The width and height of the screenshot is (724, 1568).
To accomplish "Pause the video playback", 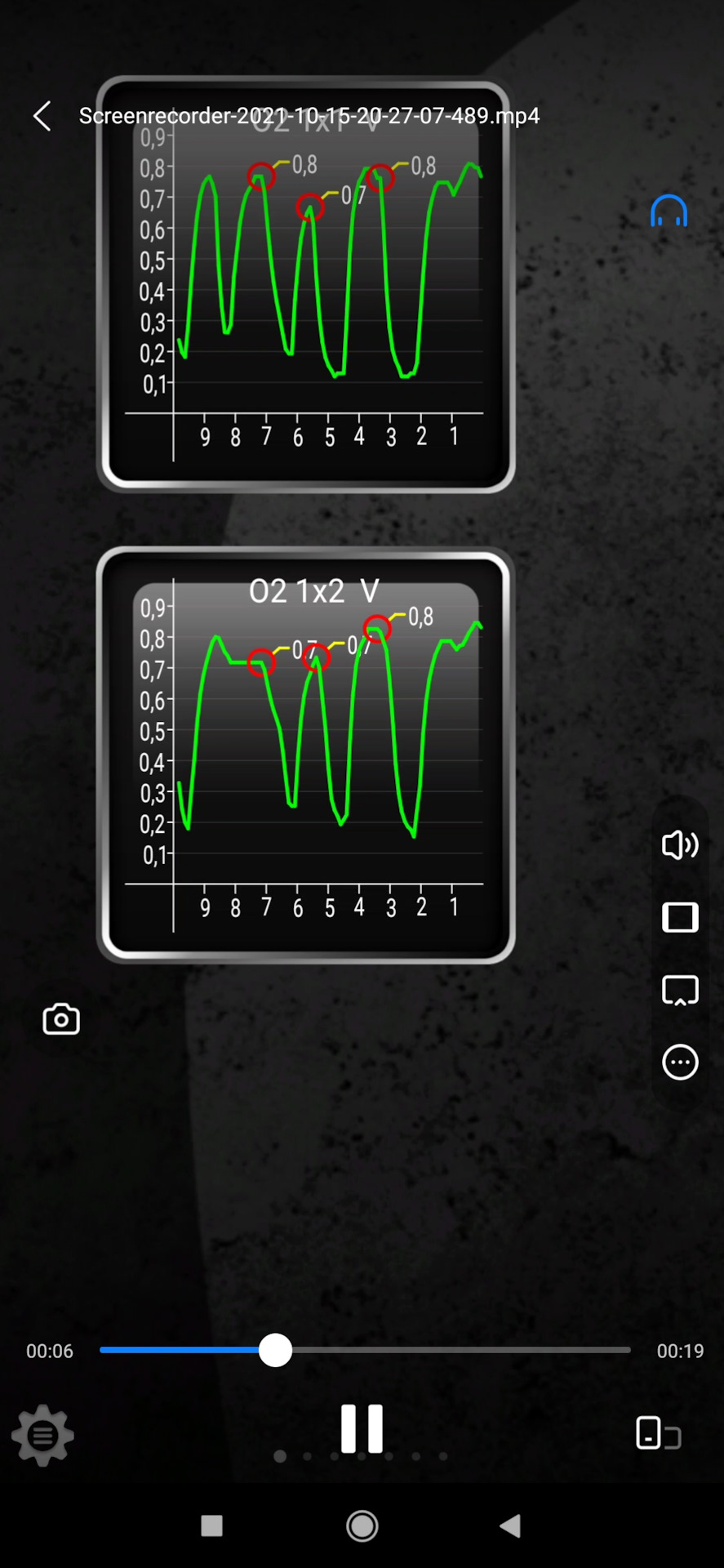I will point(362,1429).
